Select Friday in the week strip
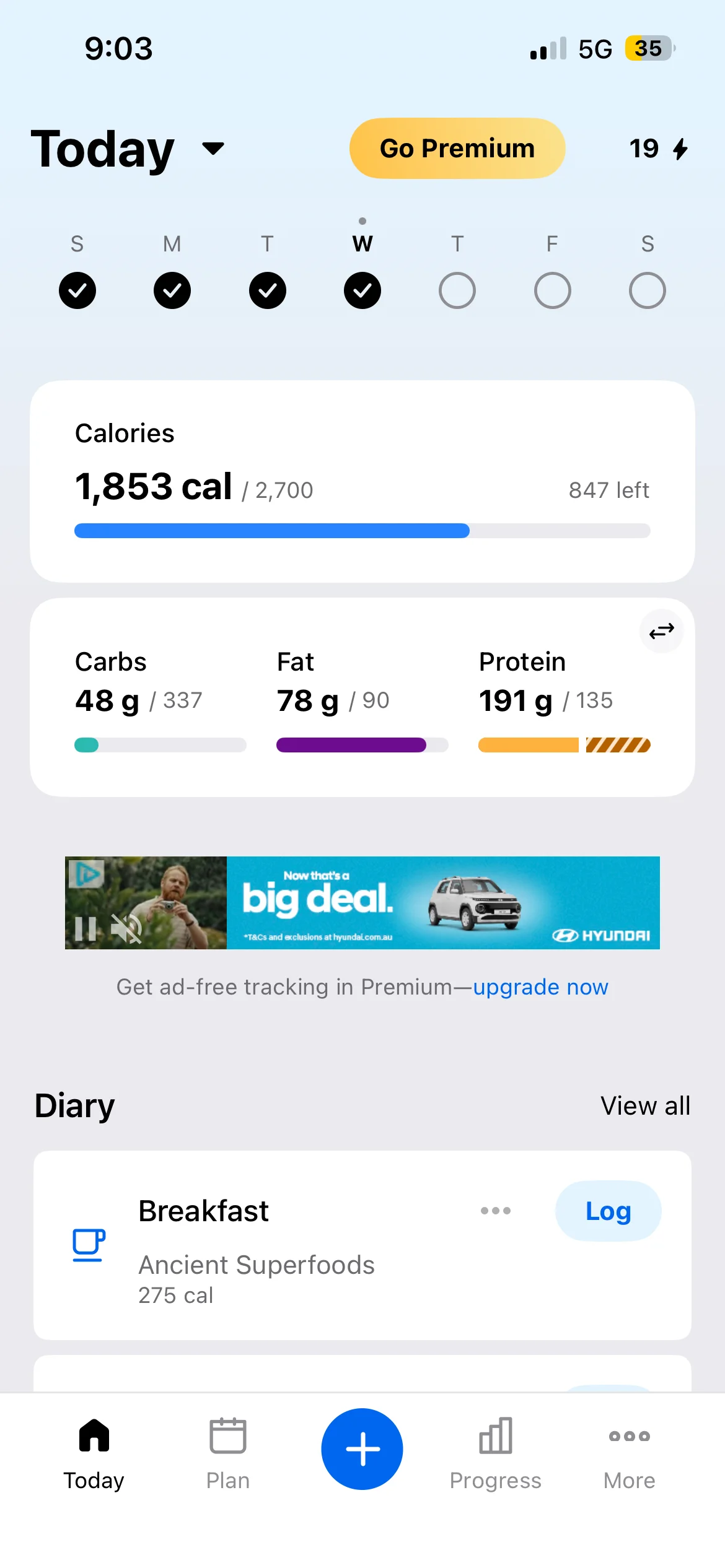Viewport: 725px width, 1568px height. (552, 290)
